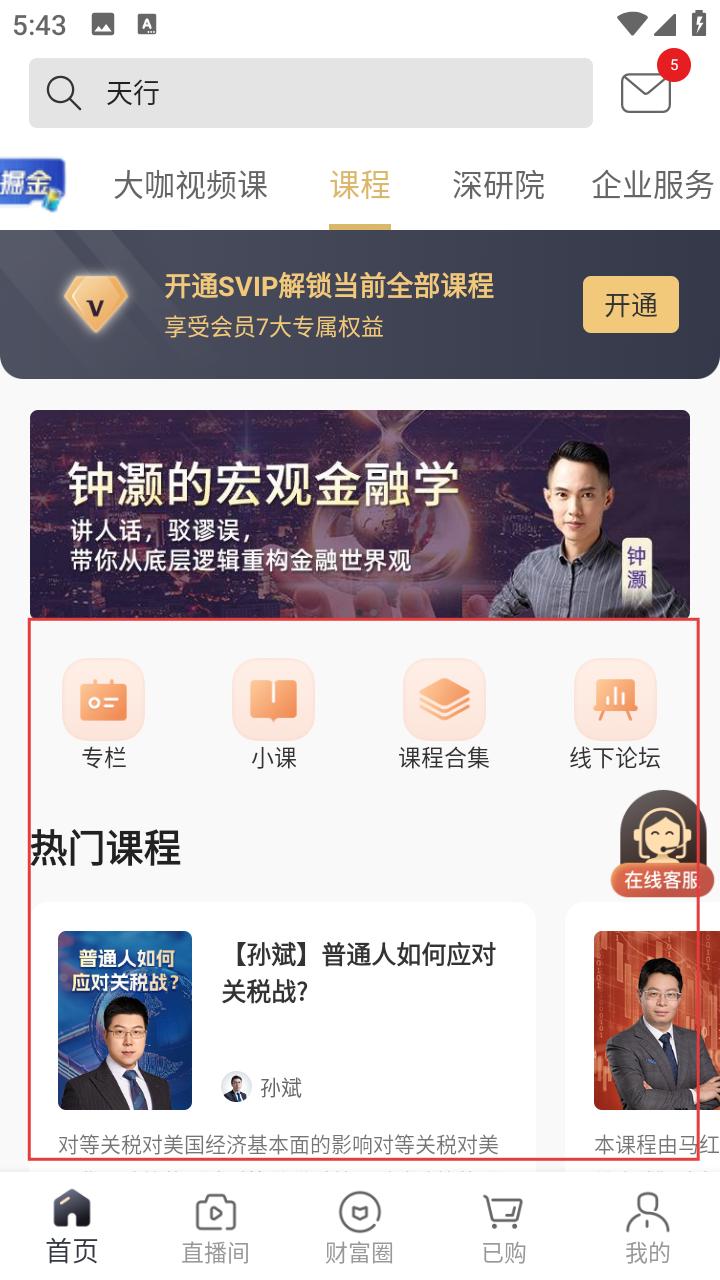Open the 专栏 columns icon
Image resolution: width=720 pixels, height=1280 pixels.
103,700
